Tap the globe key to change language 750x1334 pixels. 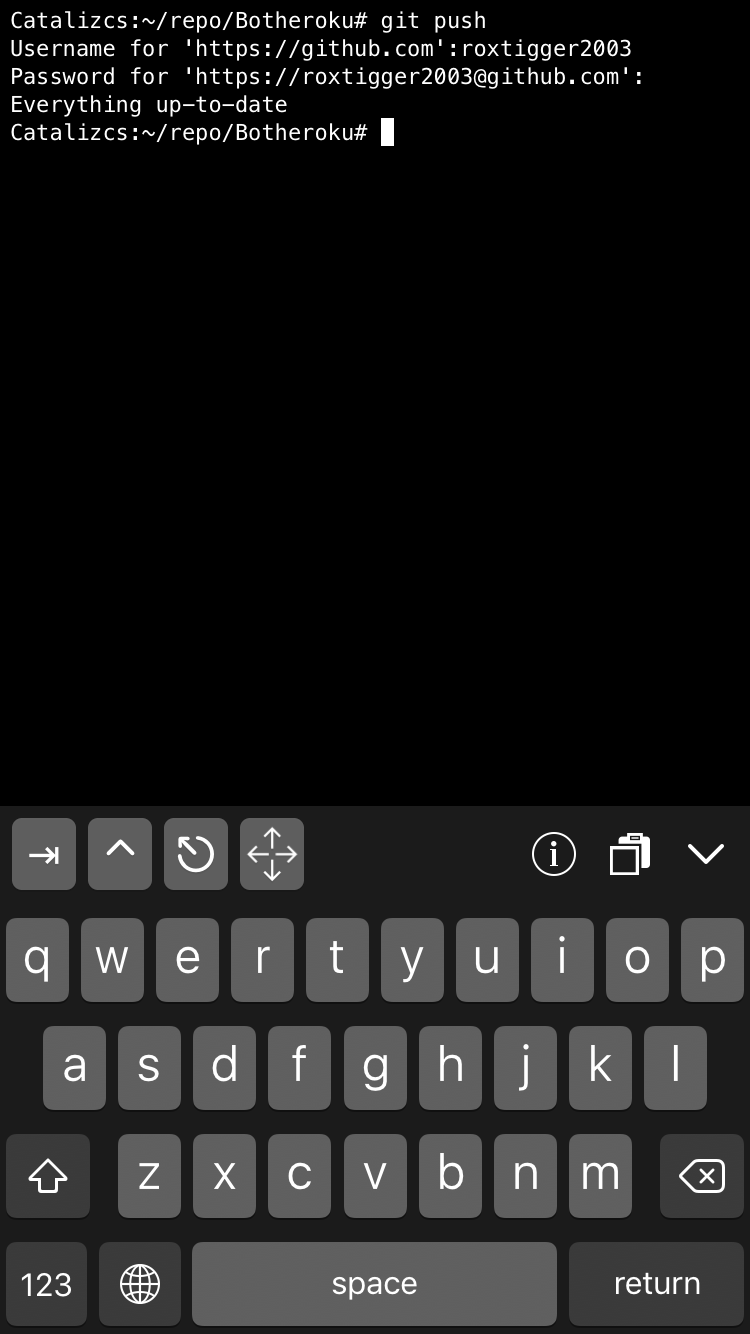(x=140, y=1283)
